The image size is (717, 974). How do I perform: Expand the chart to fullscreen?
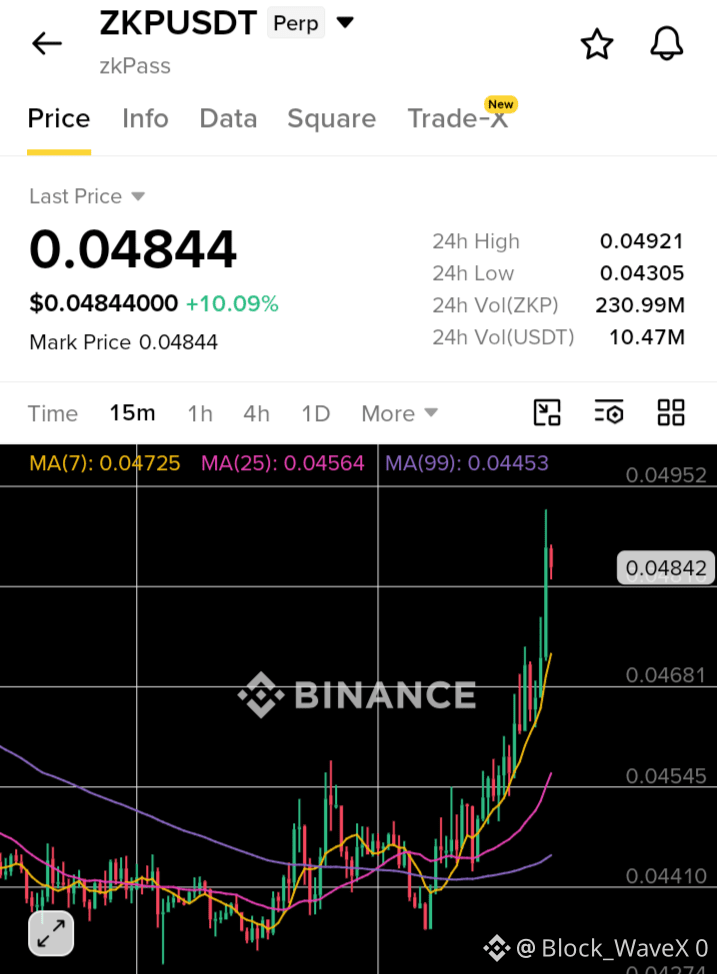coord(51,934)
